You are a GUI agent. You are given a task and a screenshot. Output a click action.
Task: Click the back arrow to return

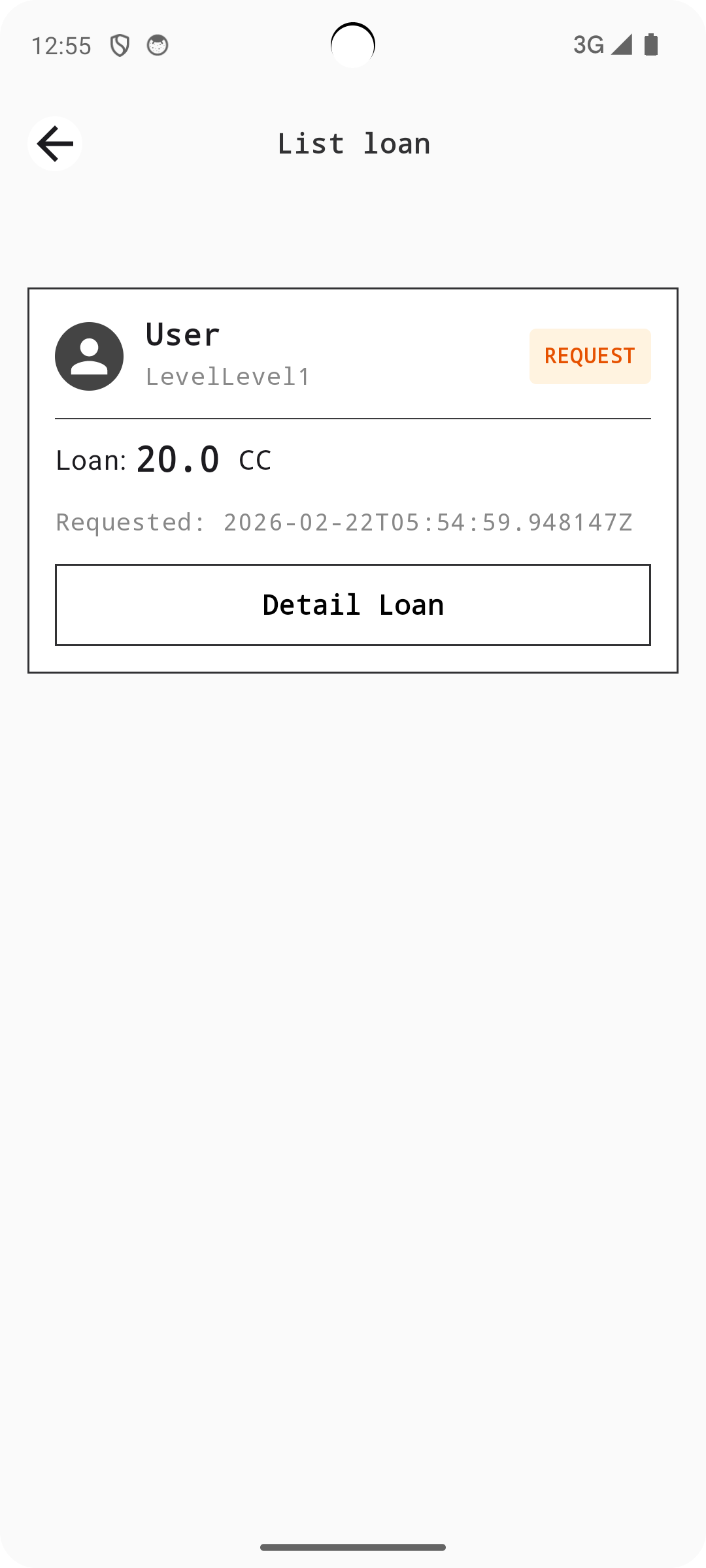point(54,143)
